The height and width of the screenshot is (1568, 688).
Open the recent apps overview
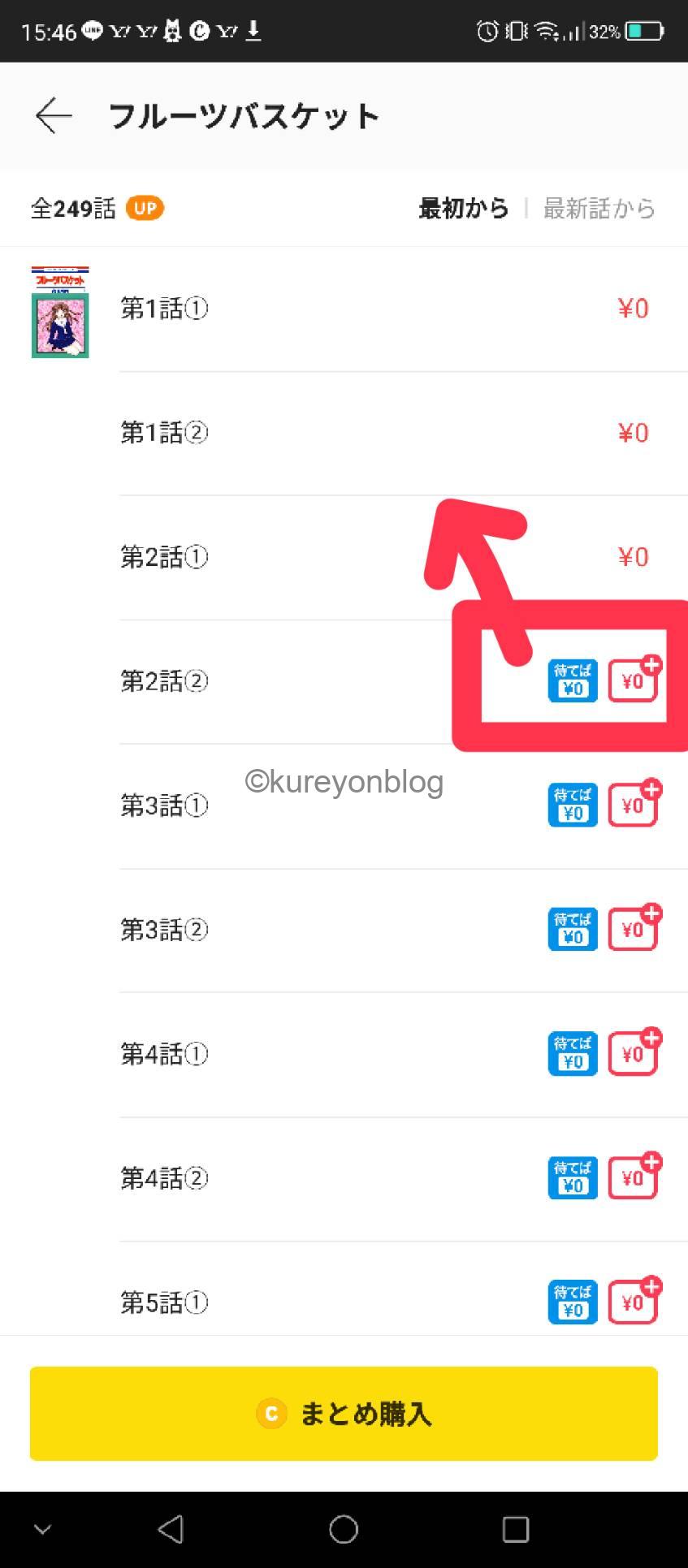coord(516,1529)
